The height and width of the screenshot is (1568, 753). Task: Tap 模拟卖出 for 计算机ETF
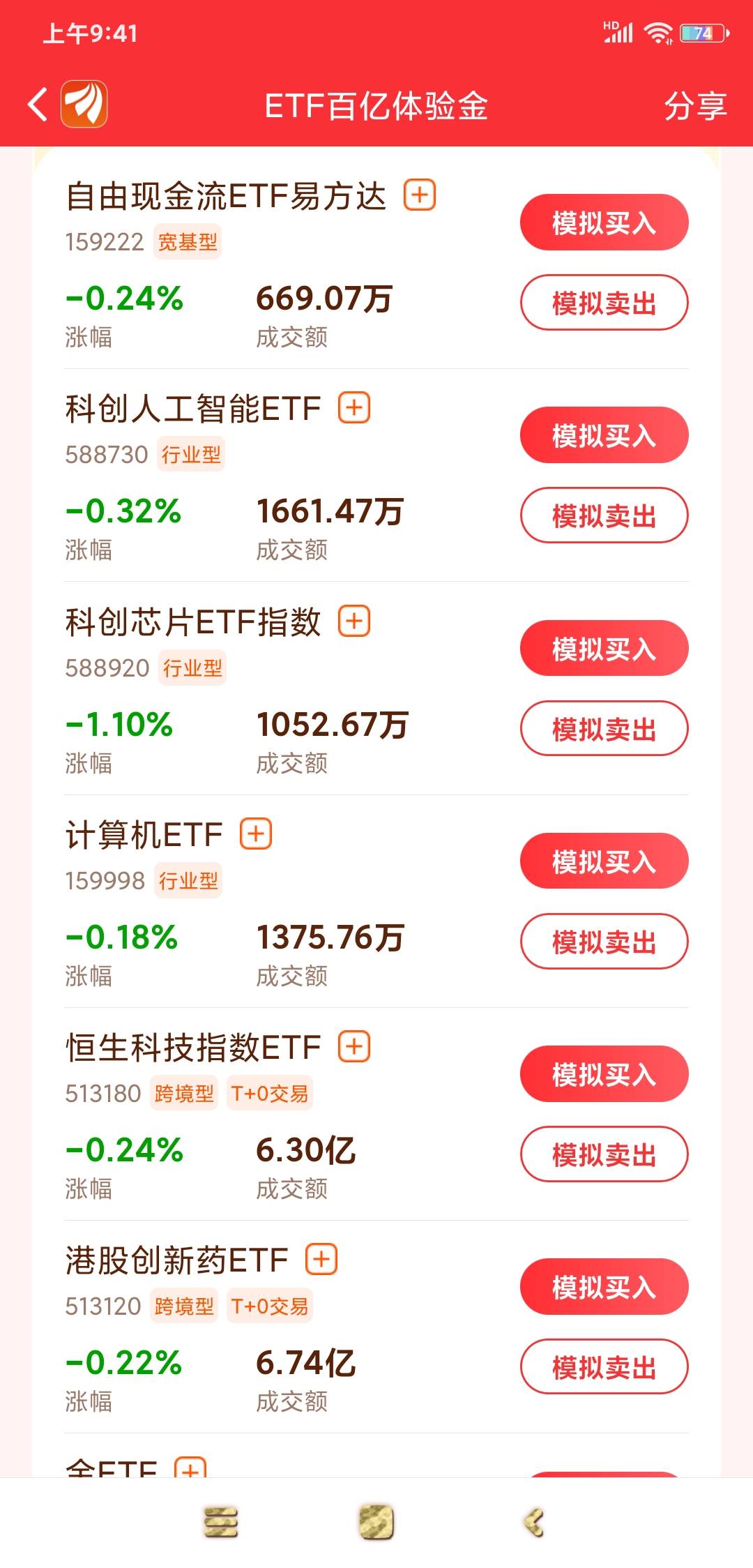coord(604,942)
